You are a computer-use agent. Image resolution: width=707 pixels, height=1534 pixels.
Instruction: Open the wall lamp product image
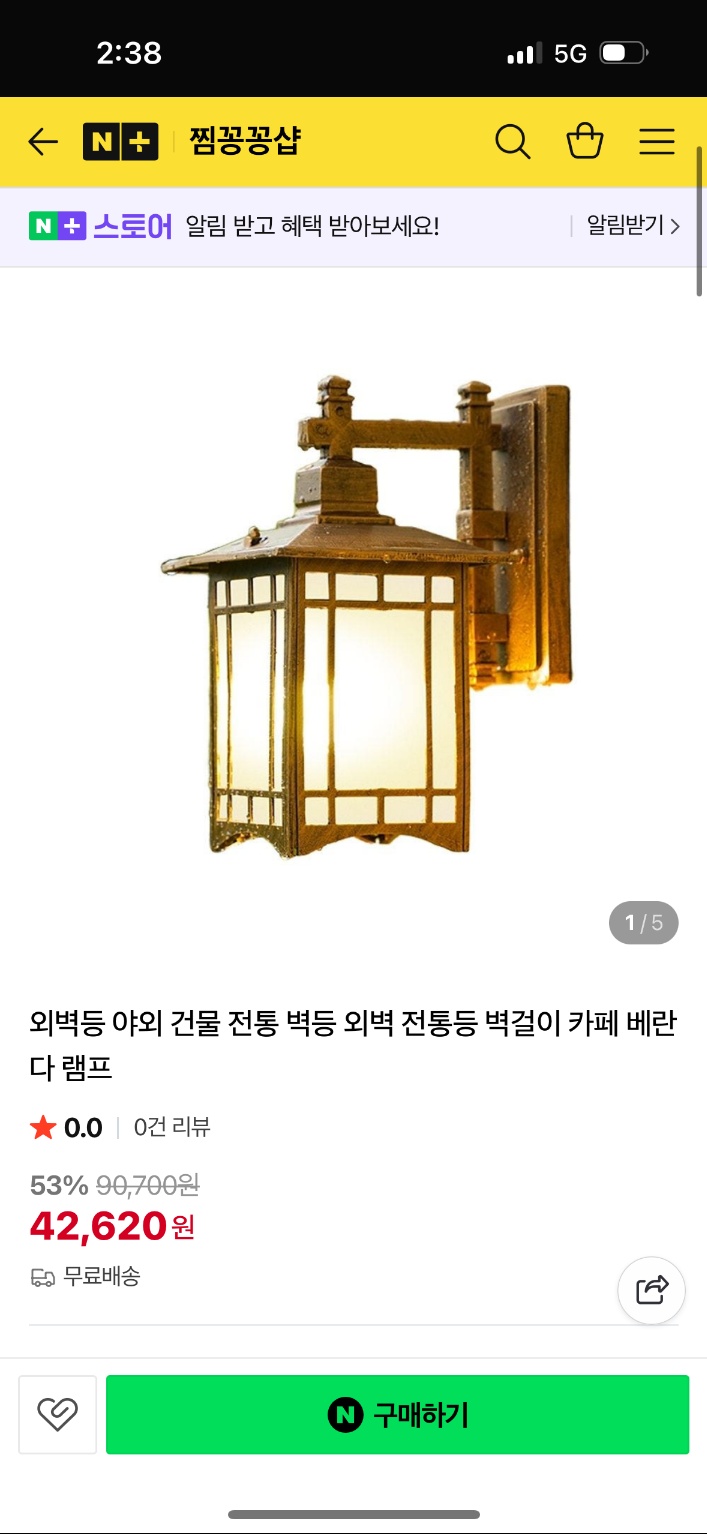pos(367,614)
